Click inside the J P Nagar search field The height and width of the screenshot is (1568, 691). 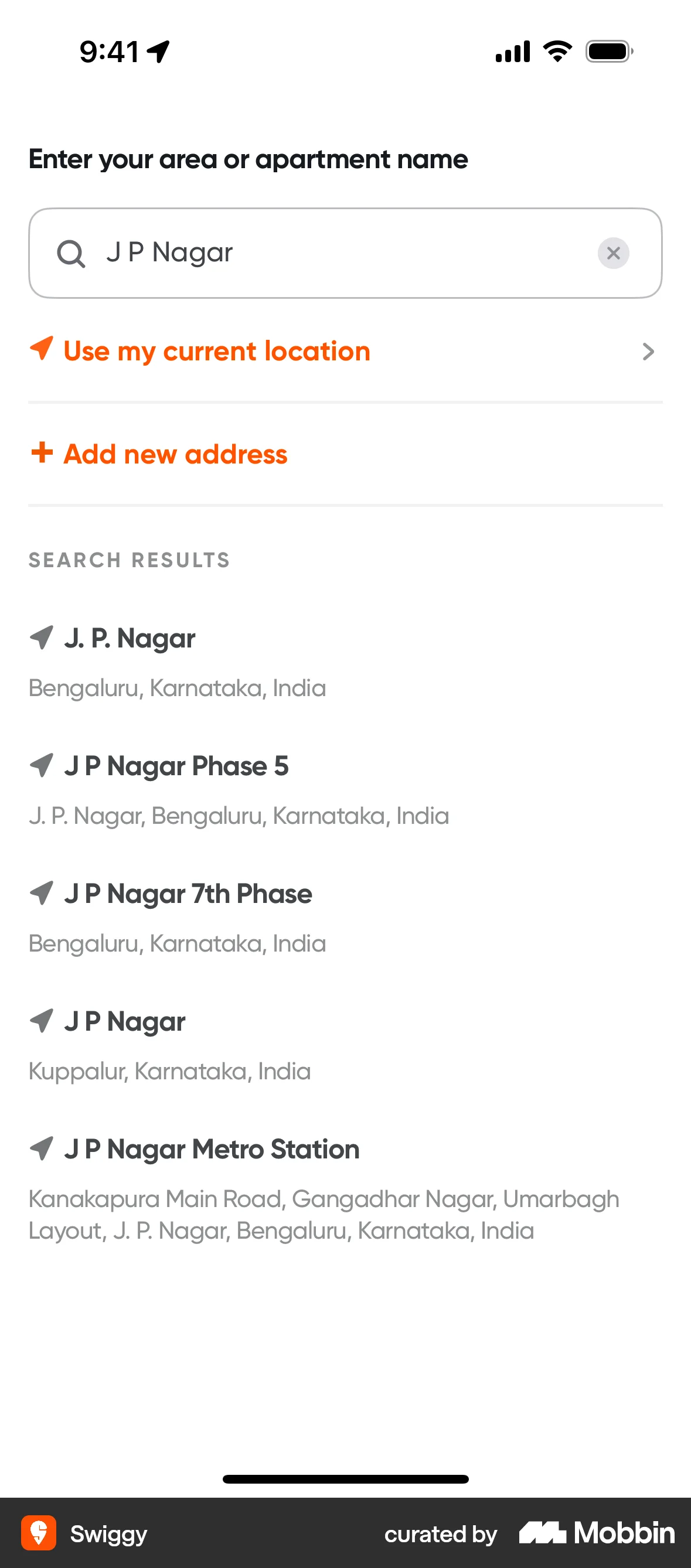point(304,253)
